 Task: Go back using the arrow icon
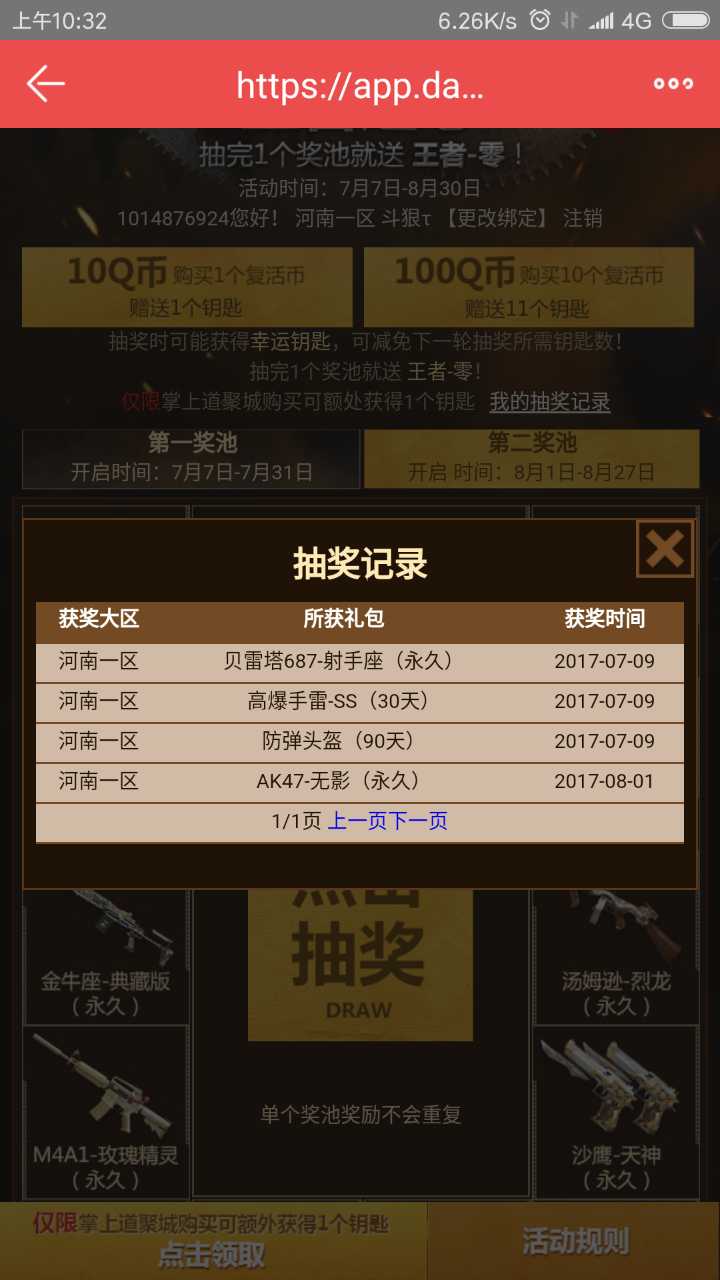(46, 85)
